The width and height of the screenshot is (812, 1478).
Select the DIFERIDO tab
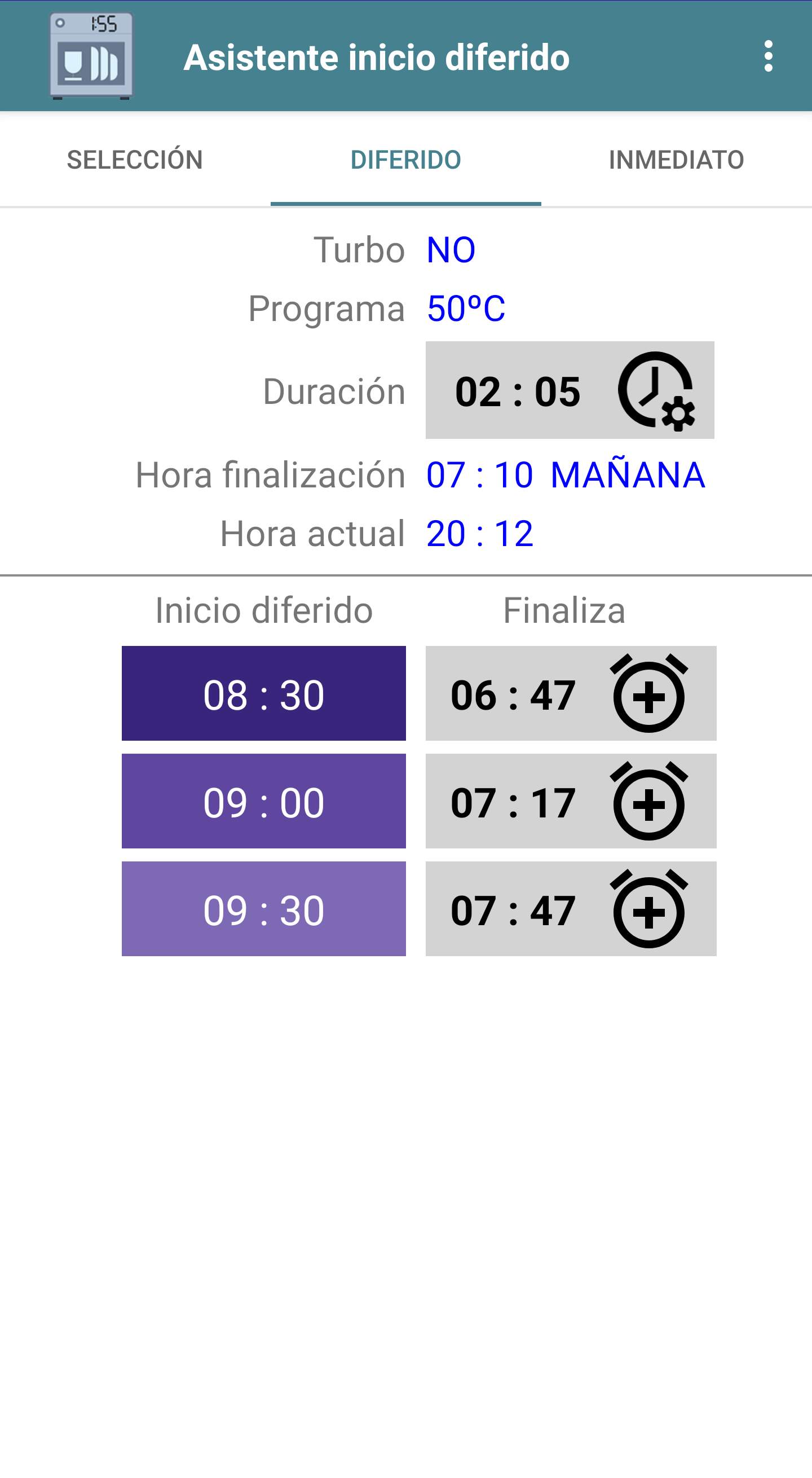coord(405,160)
